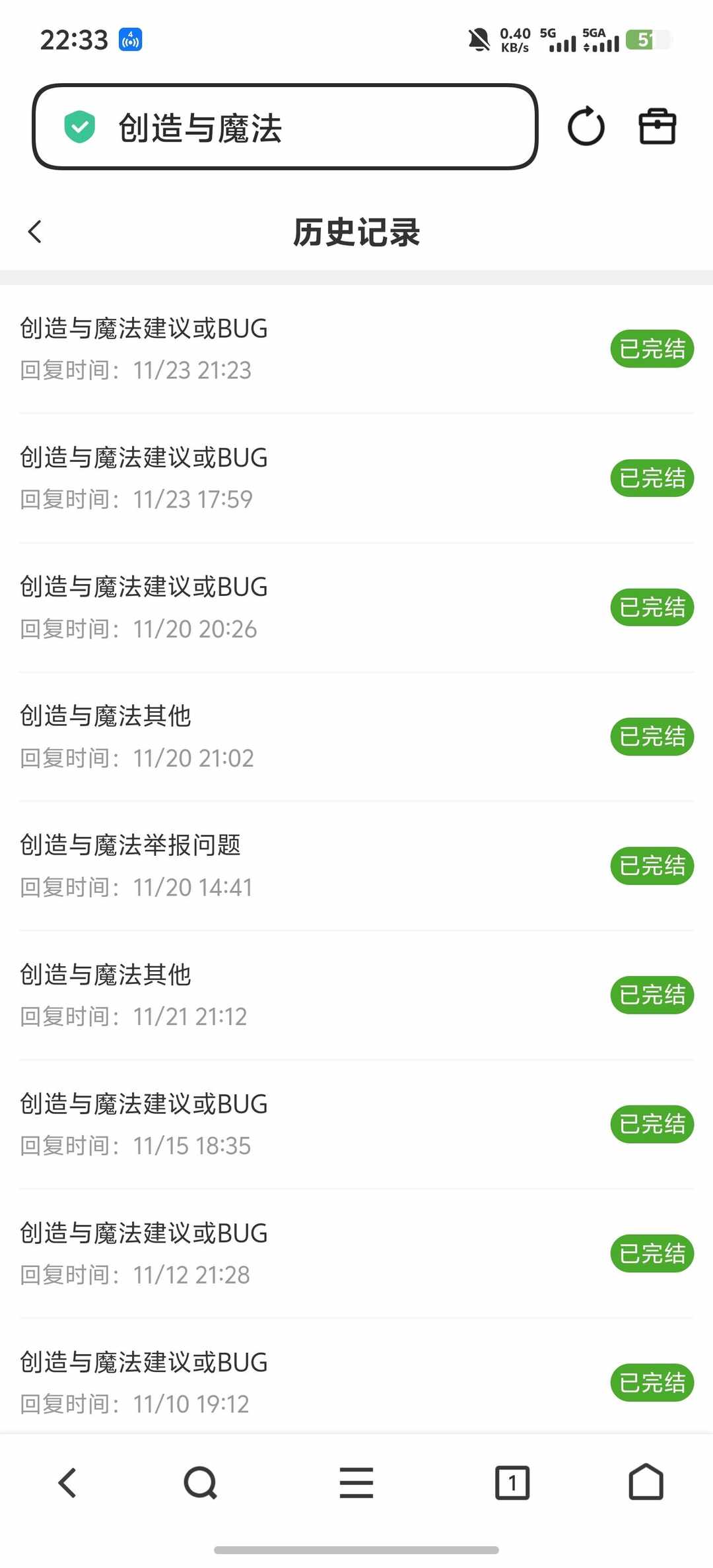Tap 已完结 badge on the first record

point(651,349)
